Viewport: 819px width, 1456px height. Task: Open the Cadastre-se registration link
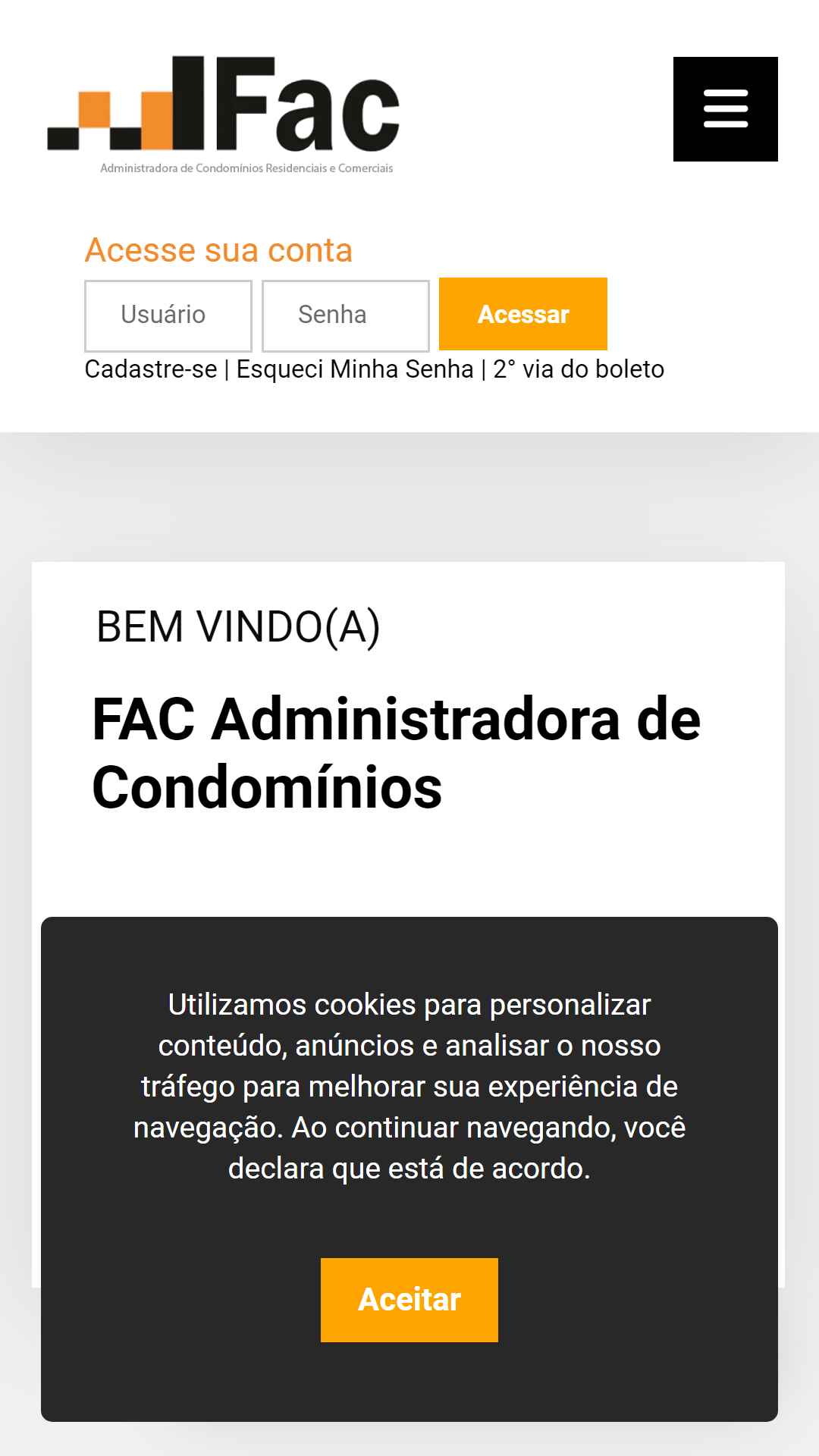(151, 369)
